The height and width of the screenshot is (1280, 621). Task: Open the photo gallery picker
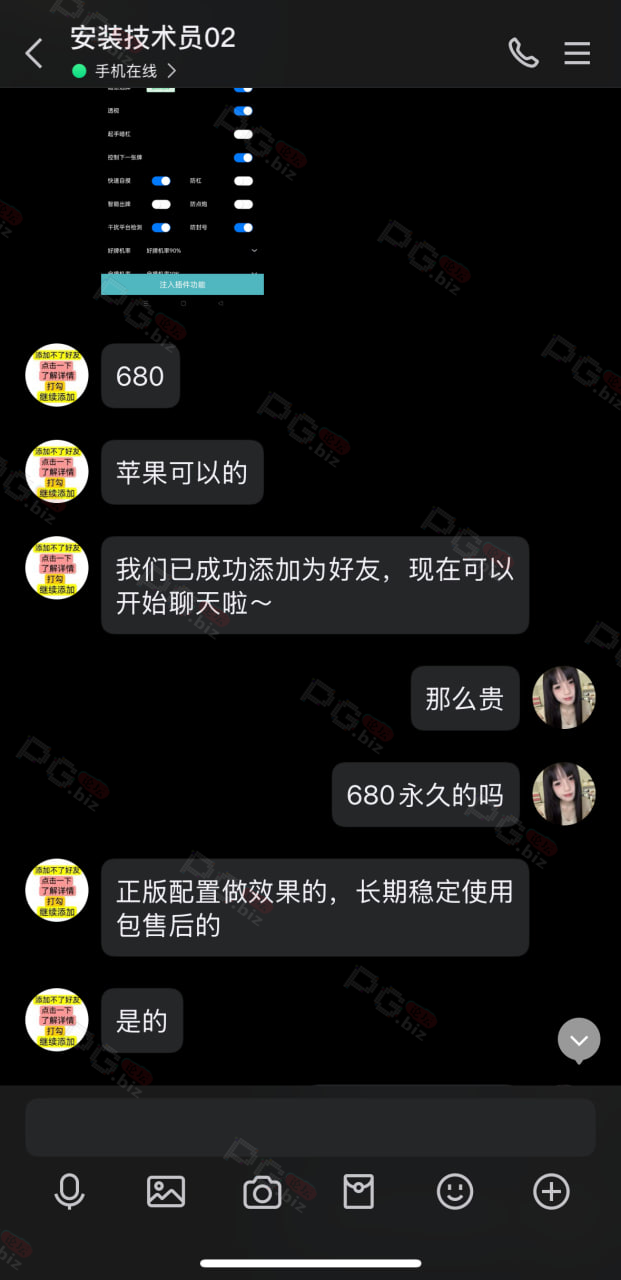[166, 1191]
